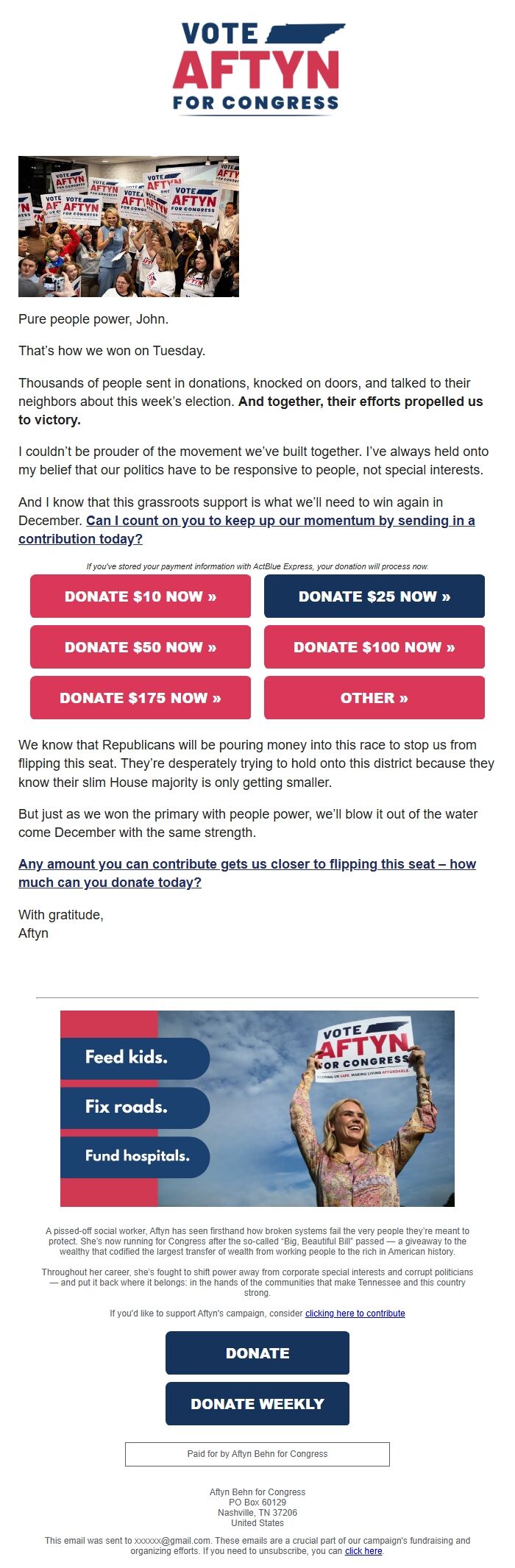
Task: Tap the navy DONATE button
Action: tap(257, 1353)
